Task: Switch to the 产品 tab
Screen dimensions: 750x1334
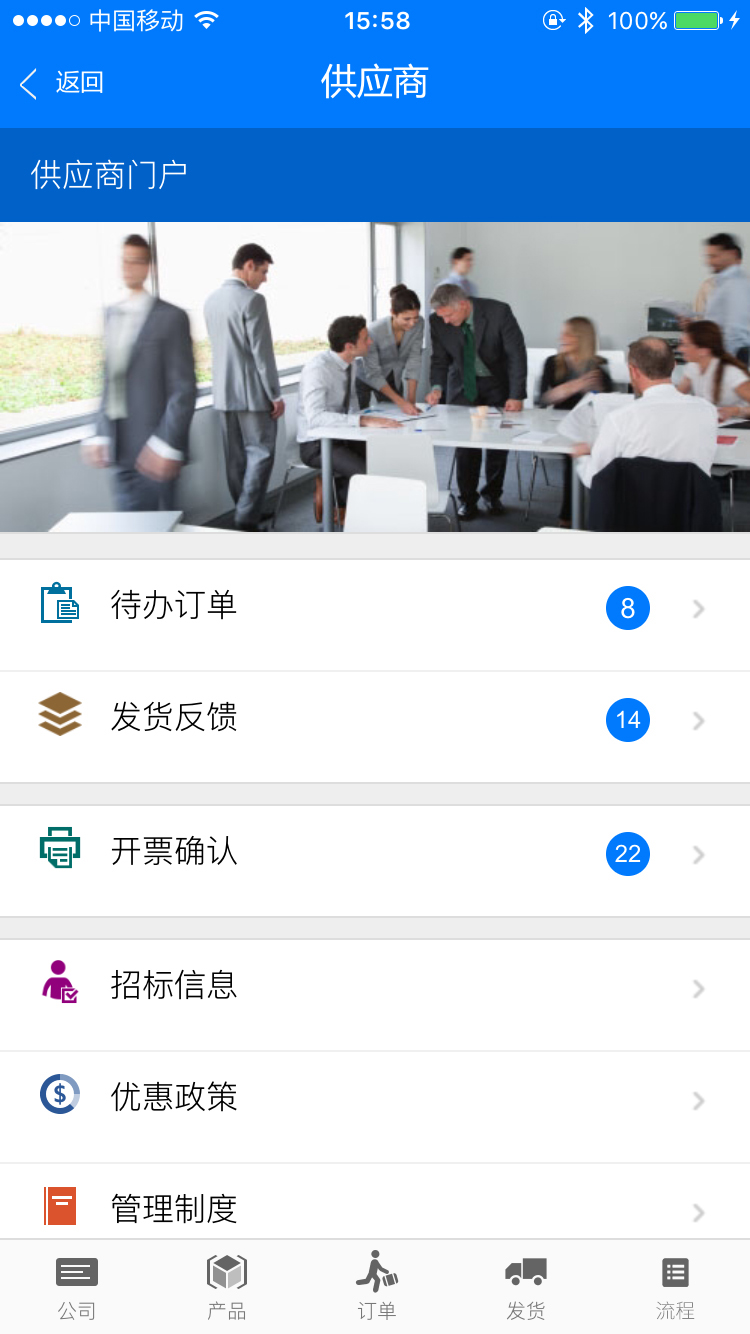Action: point(227,1288)
